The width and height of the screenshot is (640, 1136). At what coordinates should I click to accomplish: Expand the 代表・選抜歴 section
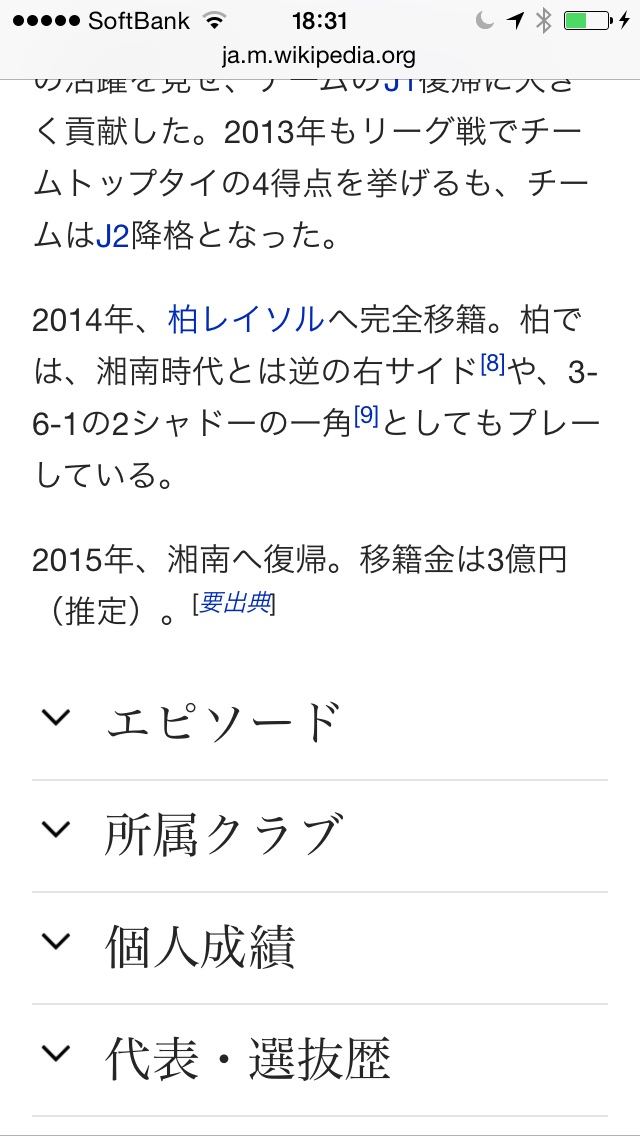click(246, 1059)
